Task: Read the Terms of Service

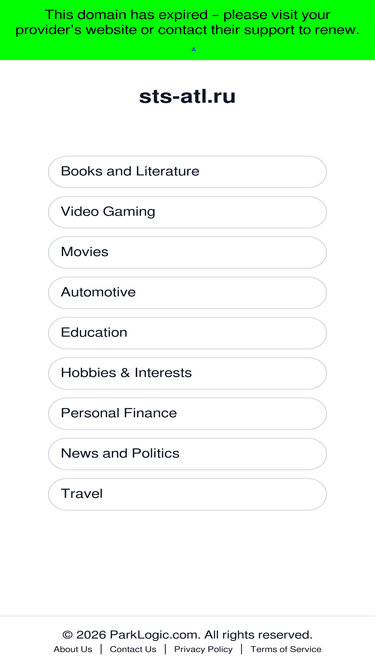Action: (286, 649)
